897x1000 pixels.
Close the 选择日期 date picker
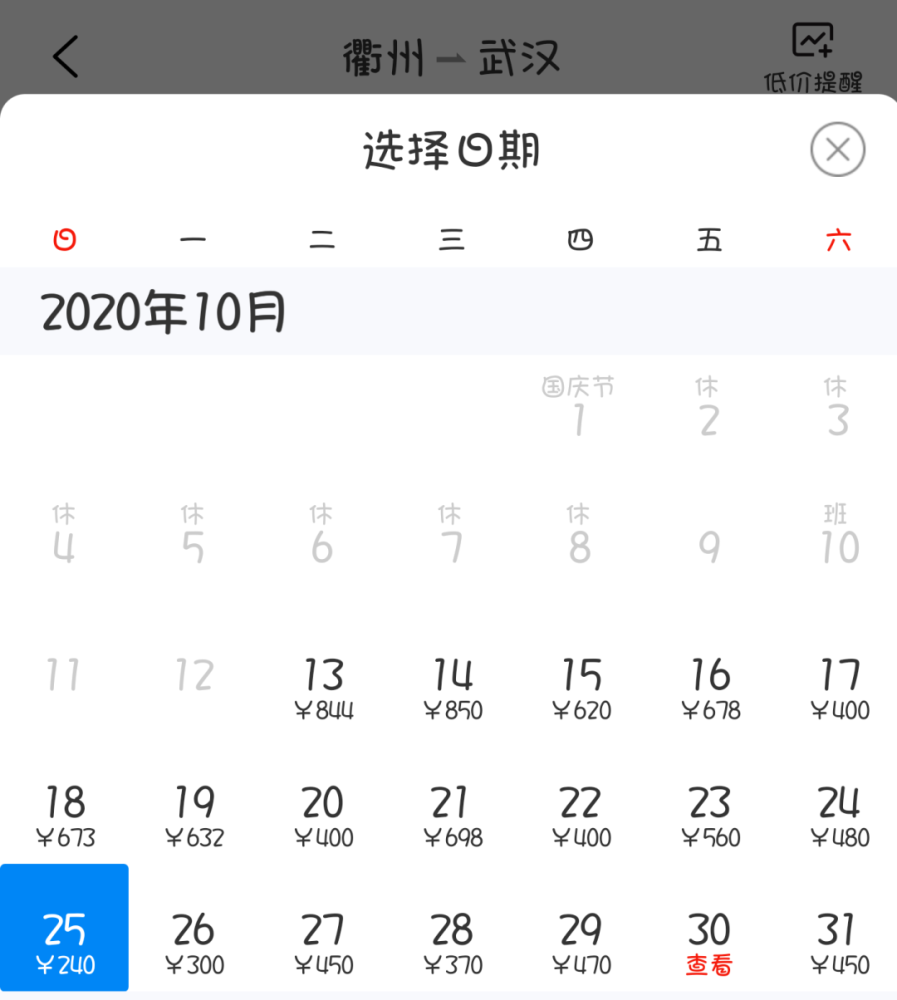point(838,150)
